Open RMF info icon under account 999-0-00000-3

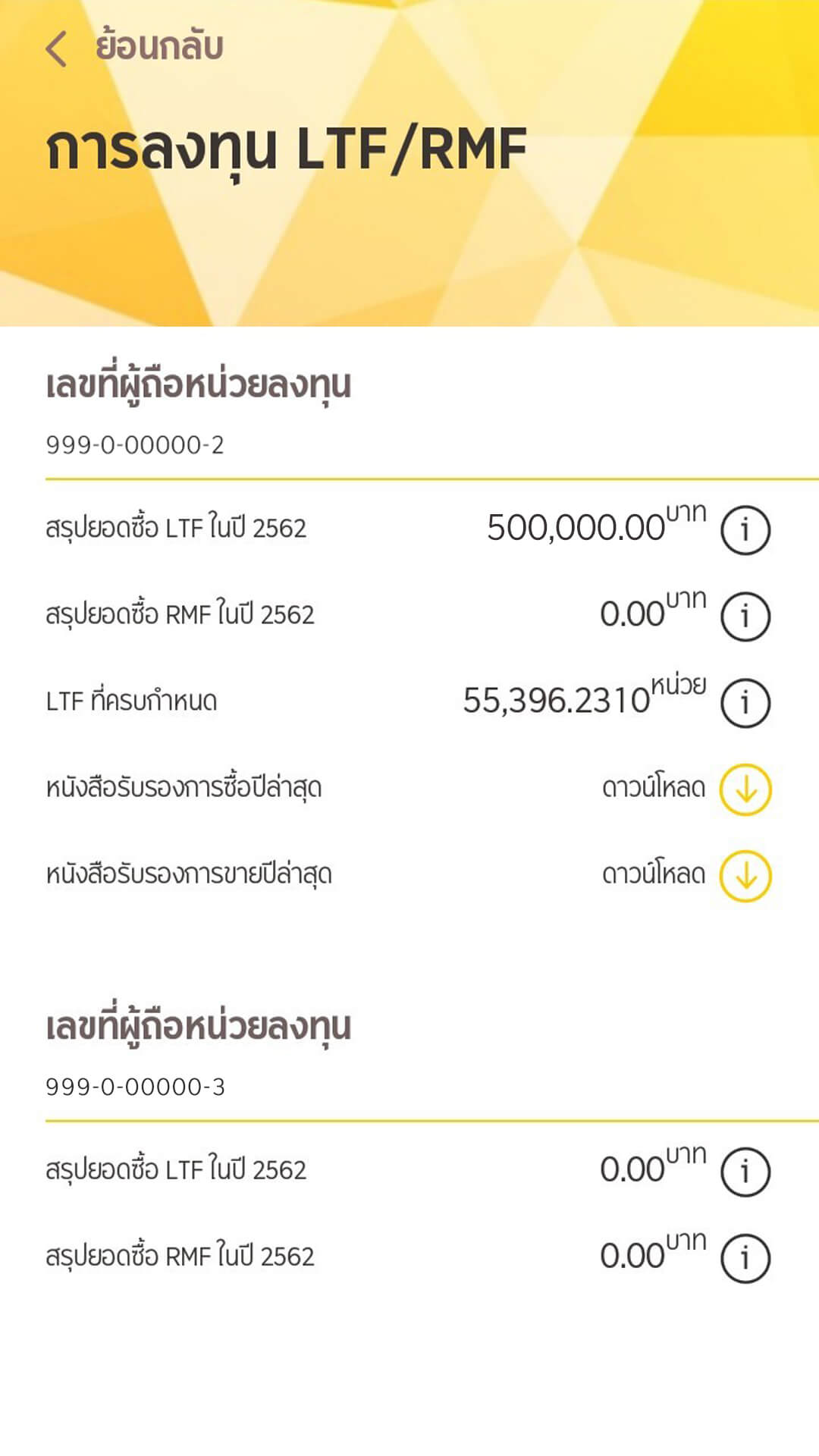[x=745, y=1258]
